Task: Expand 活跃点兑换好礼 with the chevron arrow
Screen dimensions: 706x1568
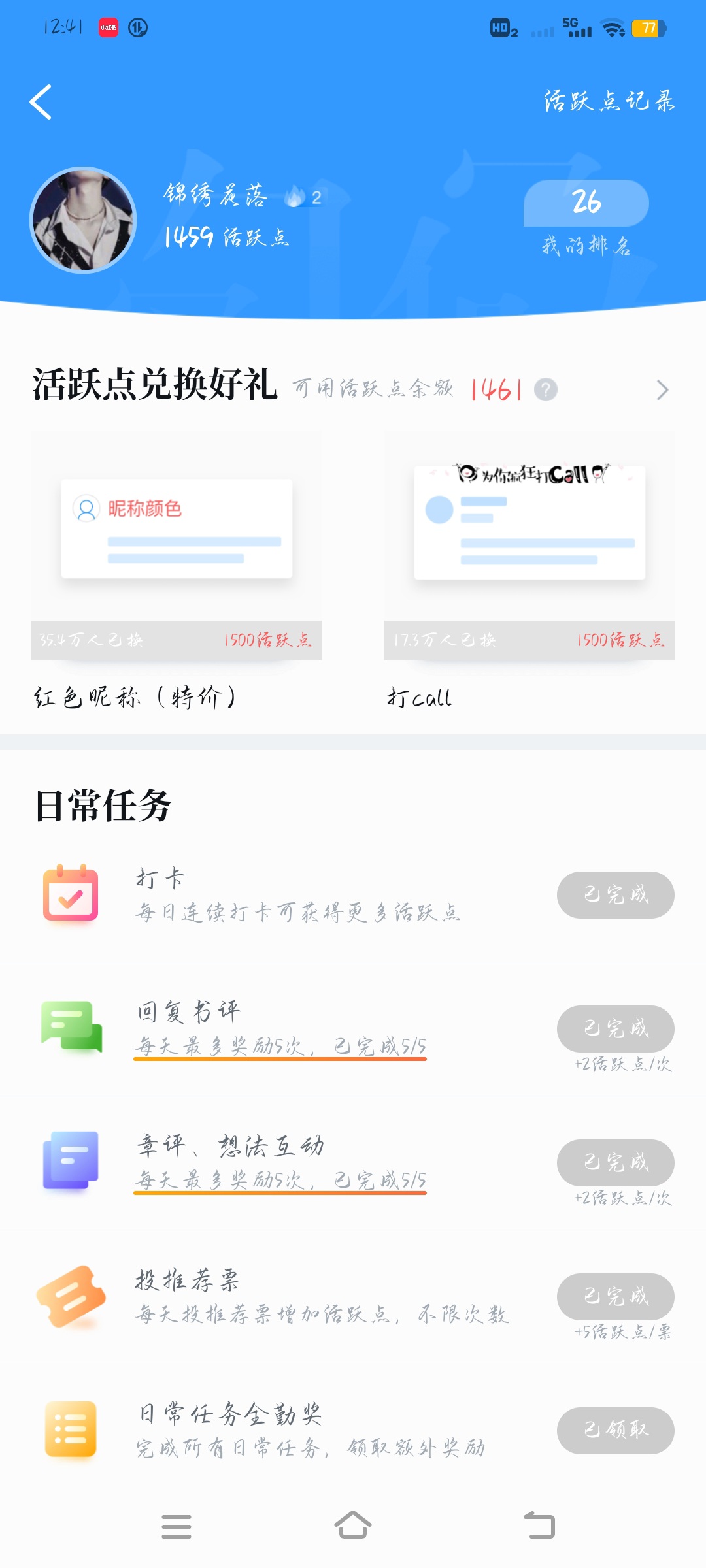Action: (x=662, y=390)
